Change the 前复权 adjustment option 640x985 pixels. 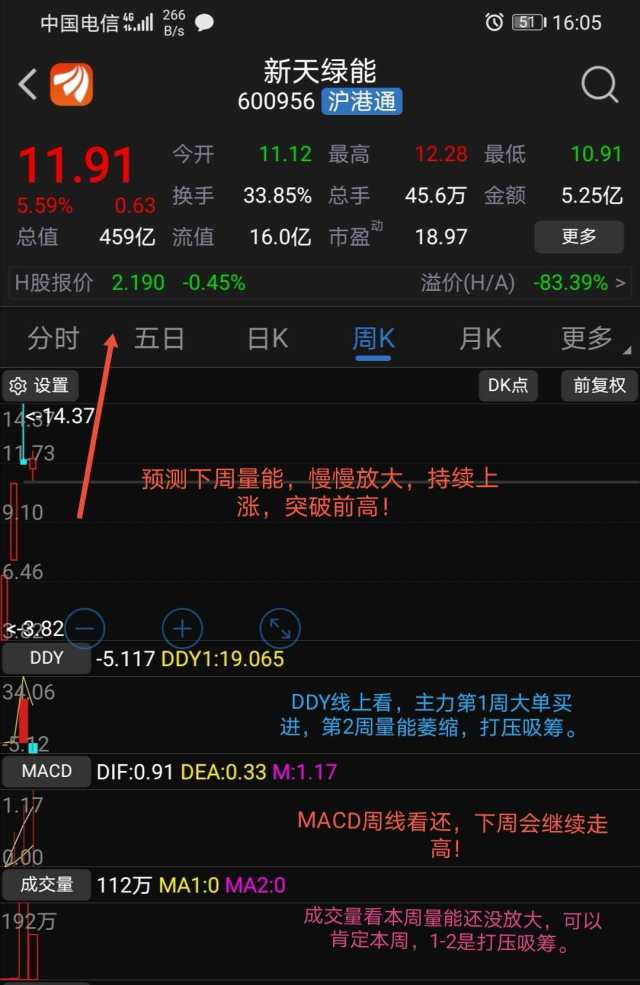pyautogui.click(x=599, y=385)
